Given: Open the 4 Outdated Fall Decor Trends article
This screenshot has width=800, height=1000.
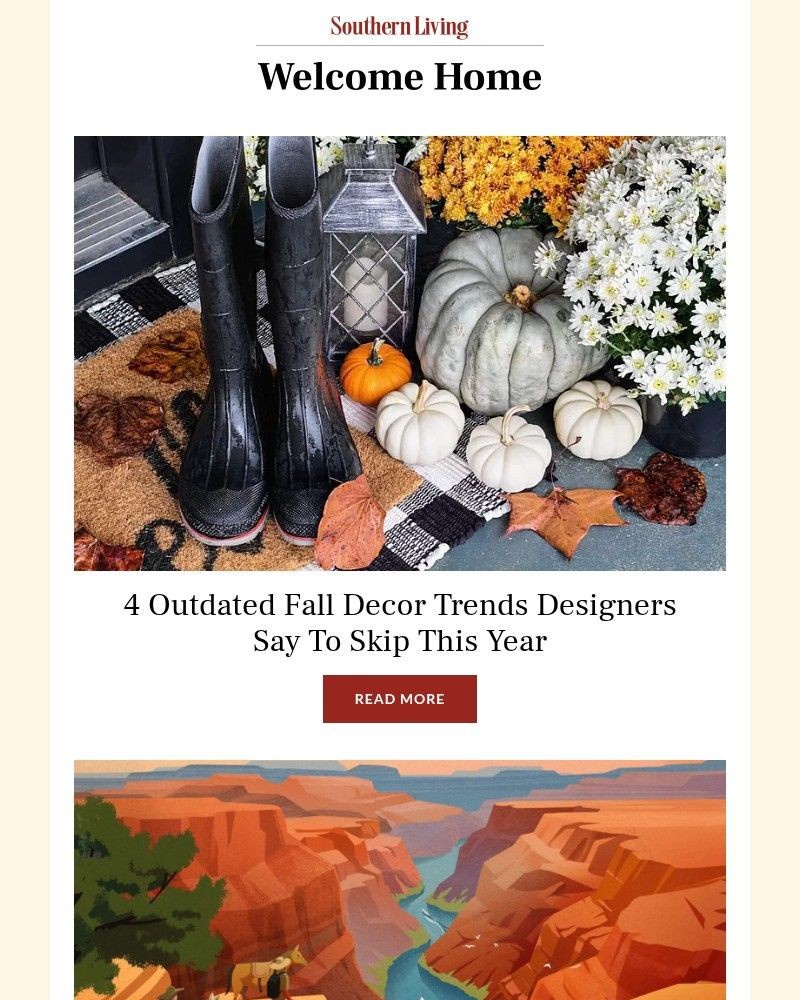Looking at the screenshot, I should tap(399, 622).
